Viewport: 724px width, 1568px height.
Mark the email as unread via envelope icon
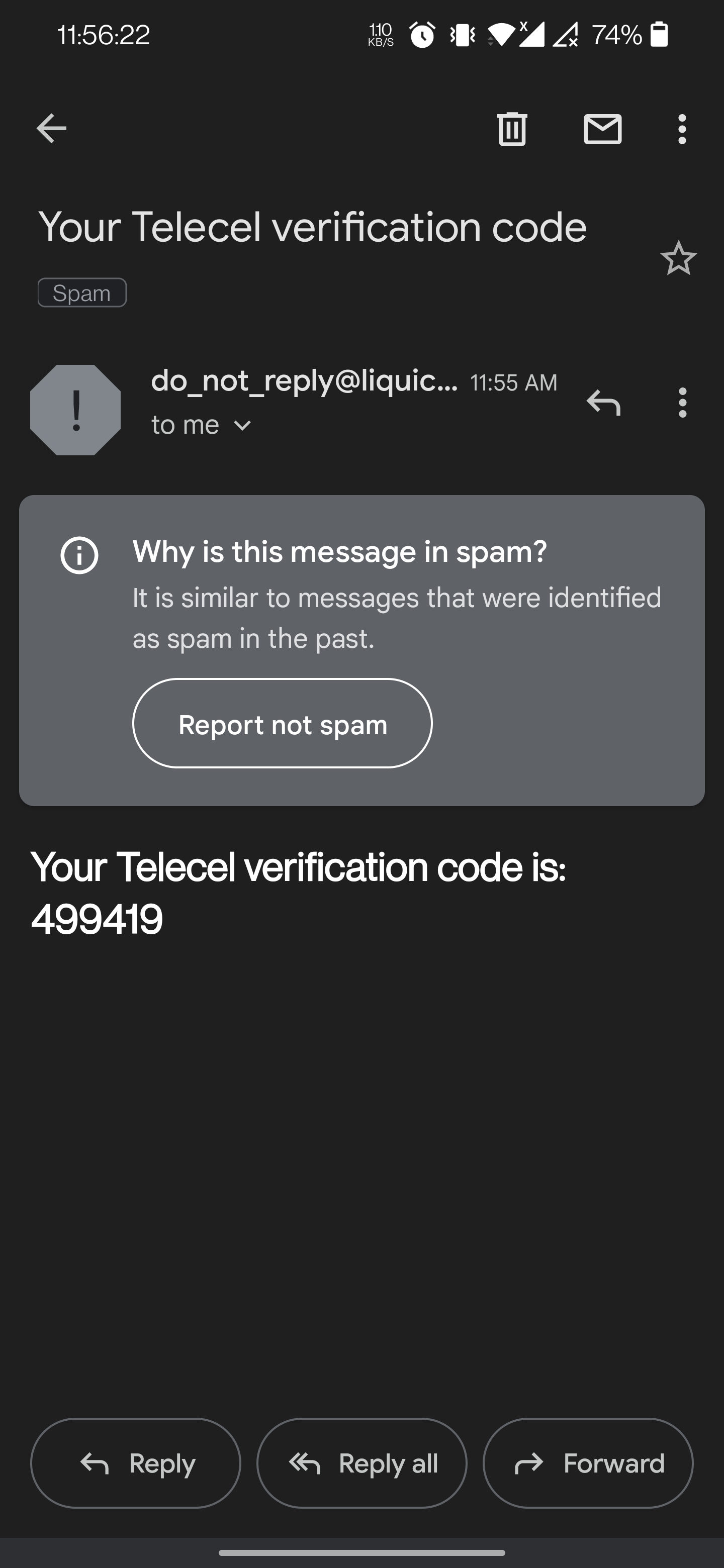[x=603, y=129]
